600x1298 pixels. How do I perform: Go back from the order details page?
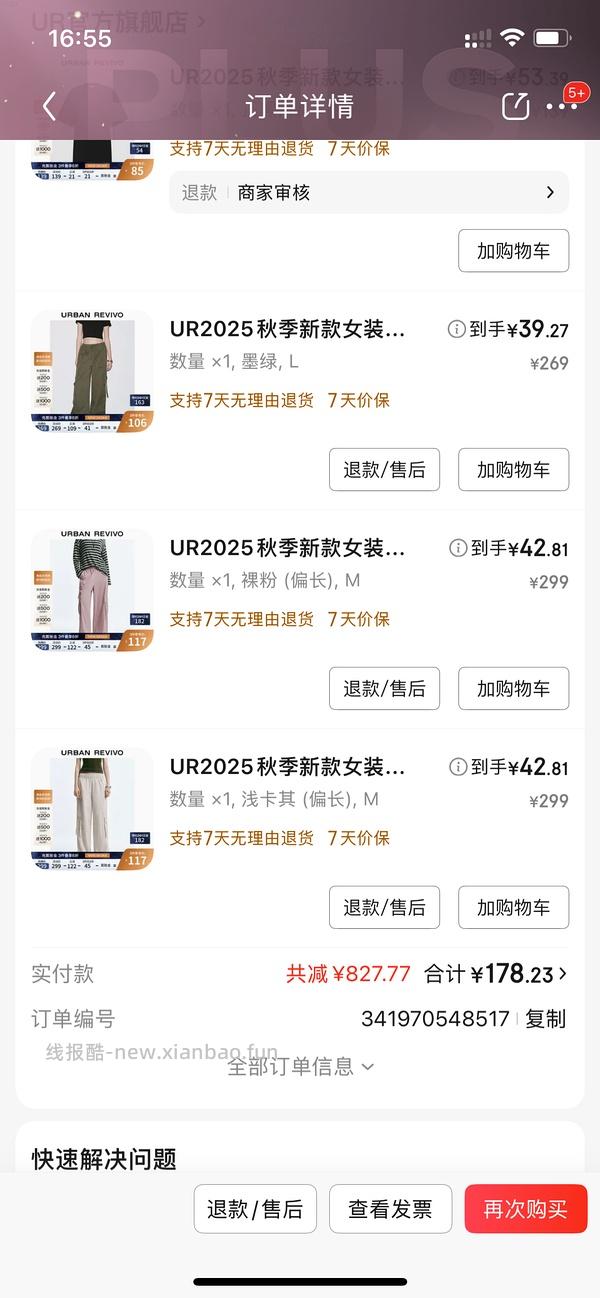click(49, 106)
